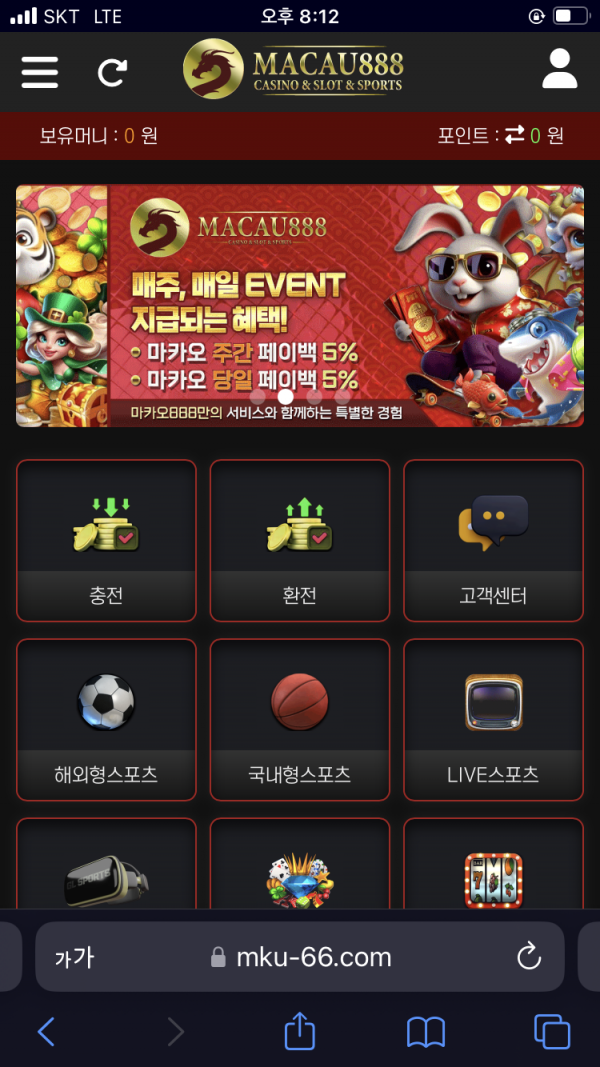Tap the mku-66.com address bar
The height and width of the screenshot is (1067, 600).
pyautogui.click(x=313, y=957)
